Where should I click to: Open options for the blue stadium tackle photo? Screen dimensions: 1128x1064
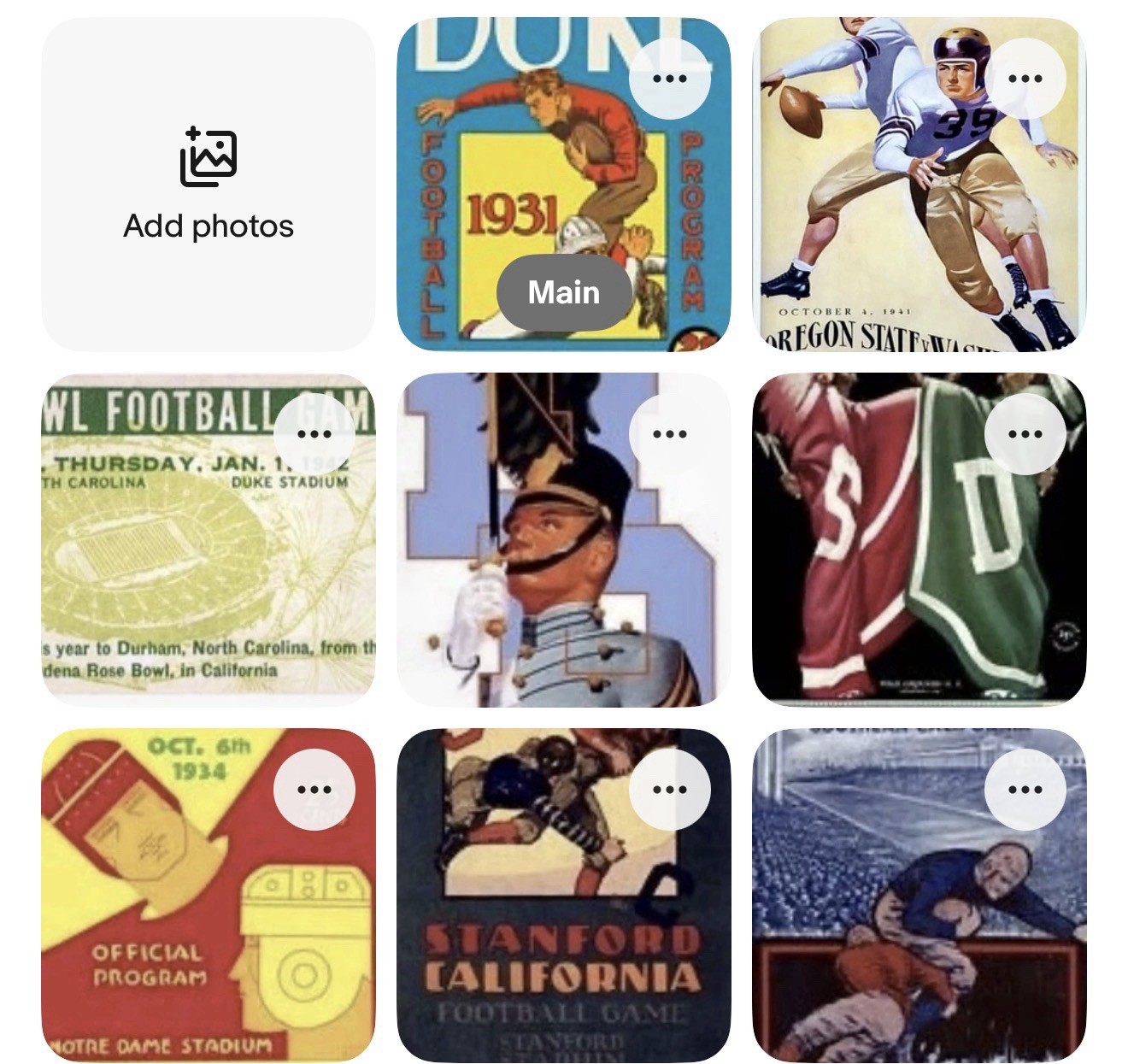1025,790
